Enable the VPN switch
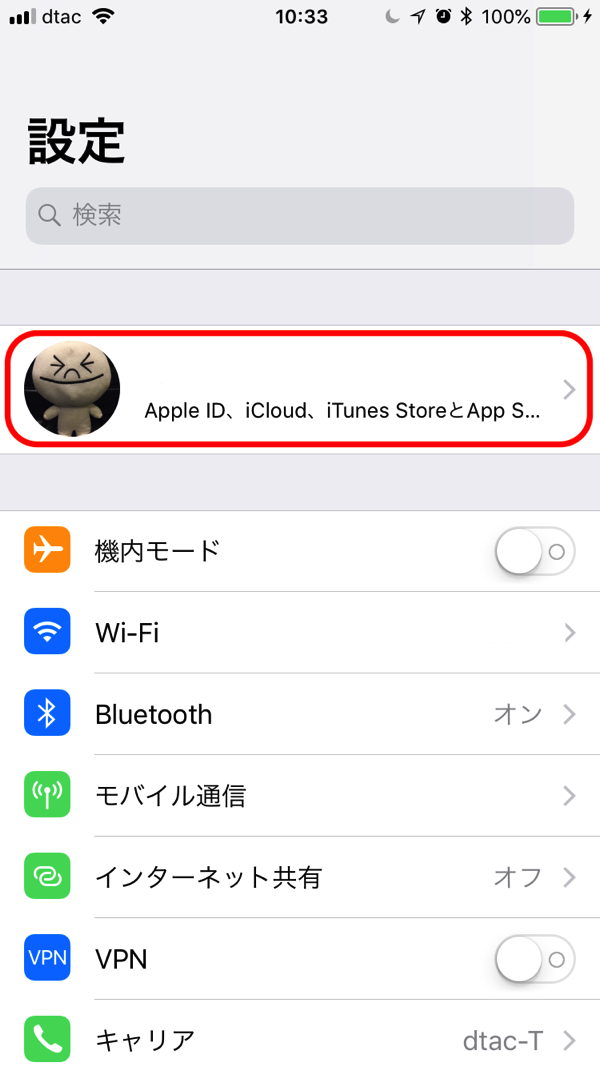The image size is (600, 1067). click(534, 960)
